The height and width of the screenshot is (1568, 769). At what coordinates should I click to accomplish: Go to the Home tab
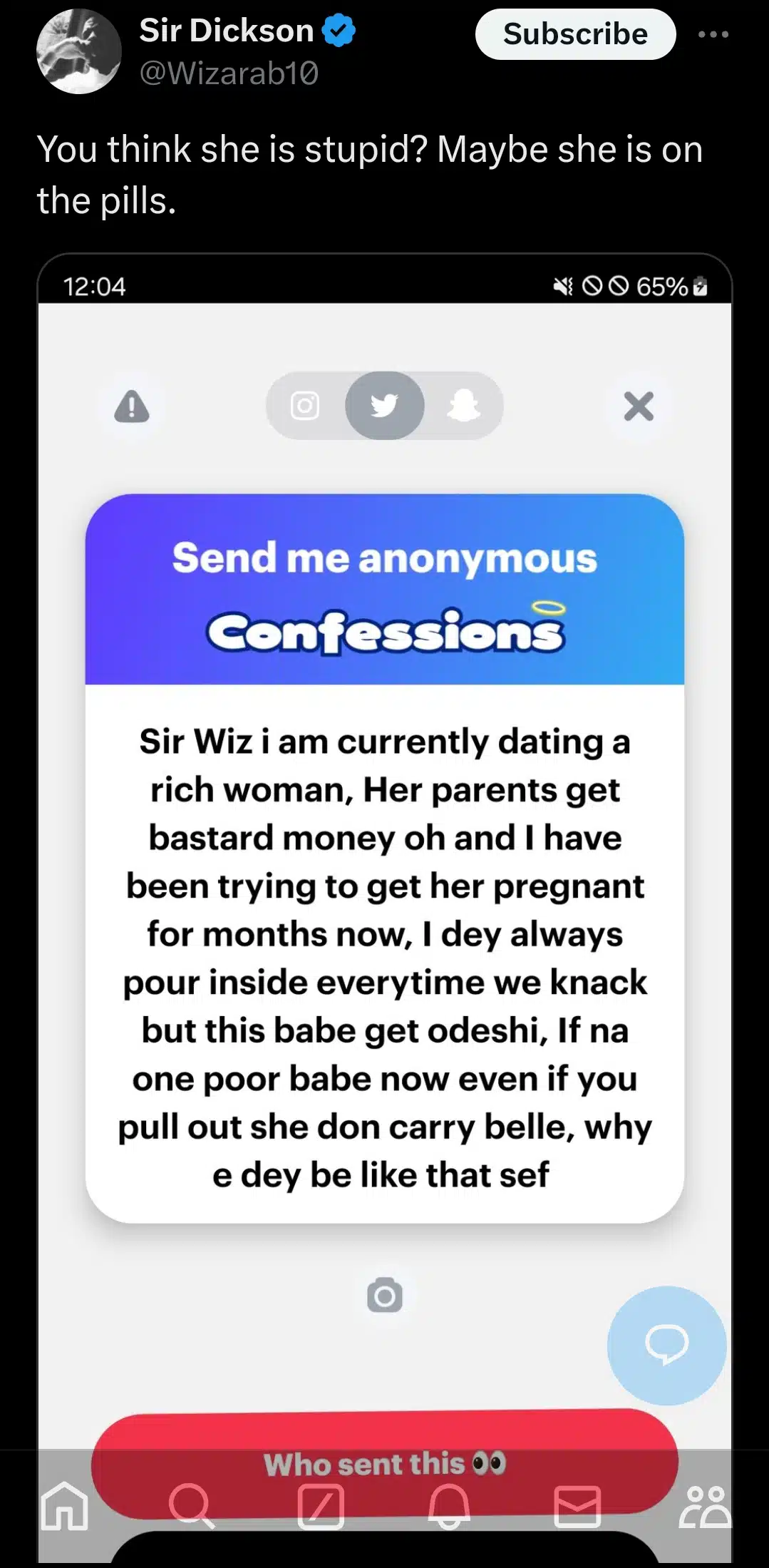coord(65,1506)
